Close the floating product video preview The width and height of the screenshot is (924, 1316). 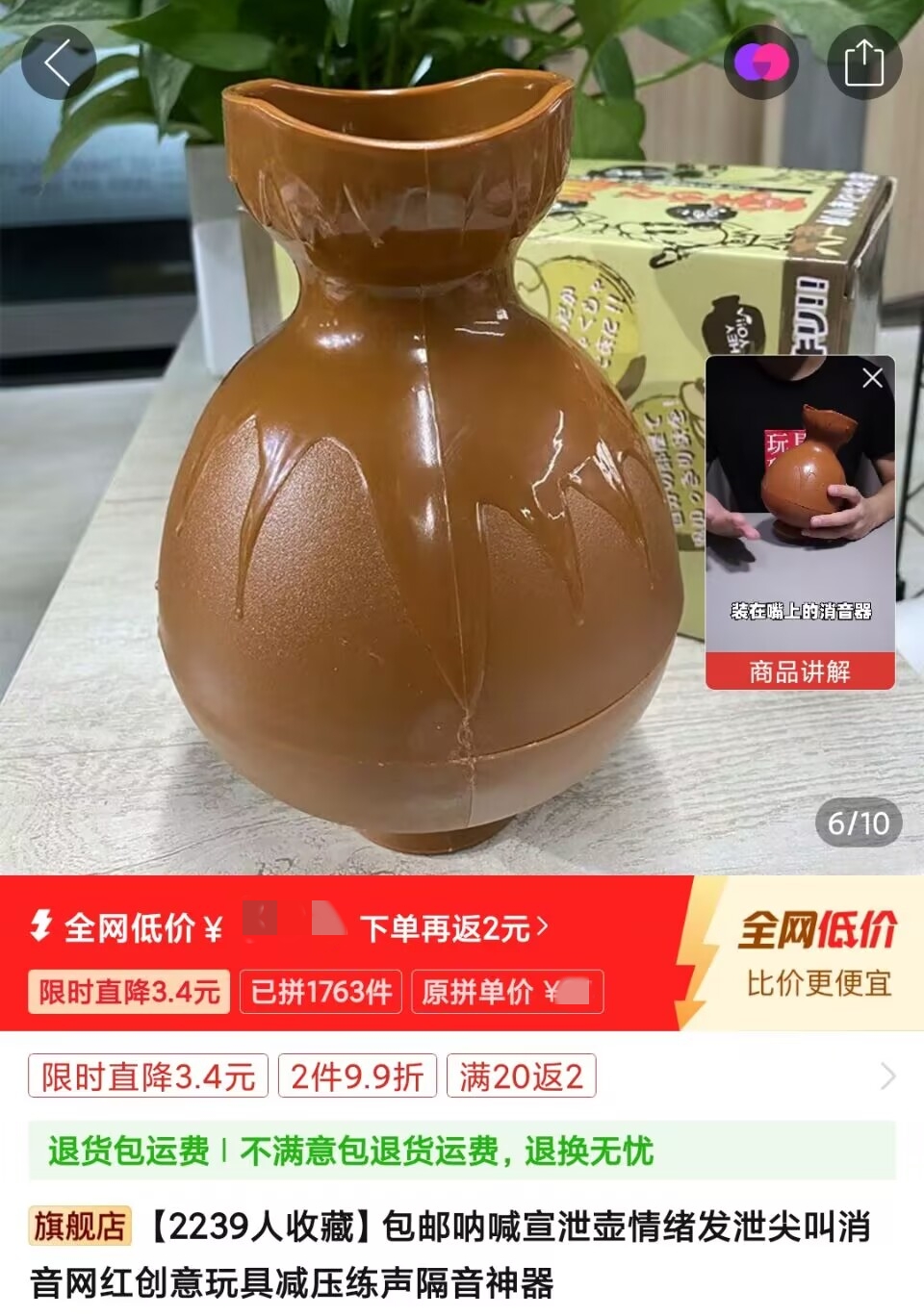click(x=872, y=378)
